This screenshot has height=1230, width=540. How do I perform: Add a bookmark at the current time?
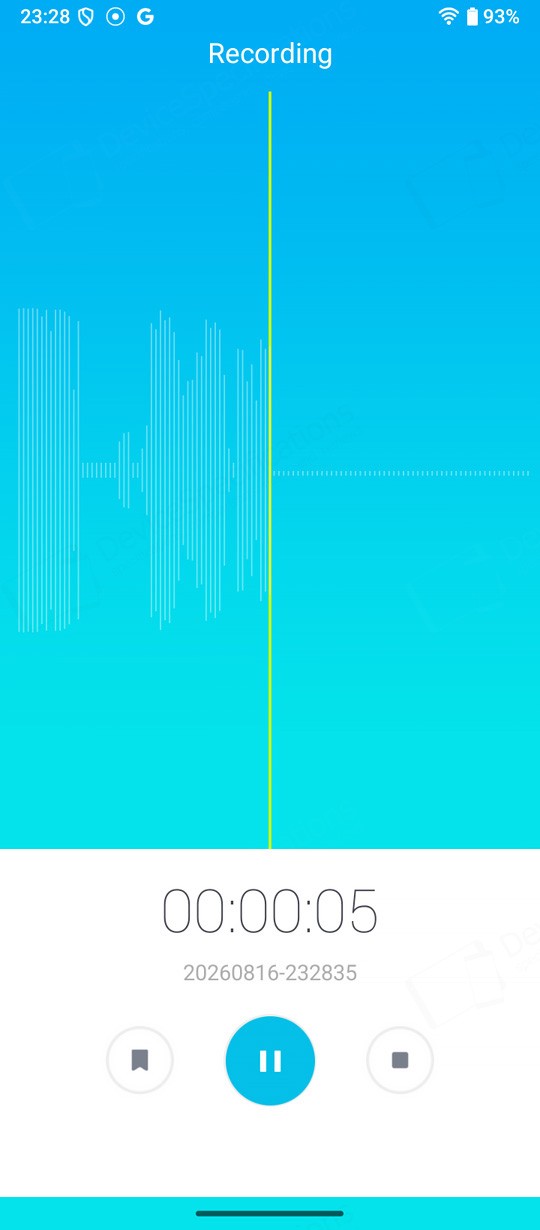pos(140,1060)
